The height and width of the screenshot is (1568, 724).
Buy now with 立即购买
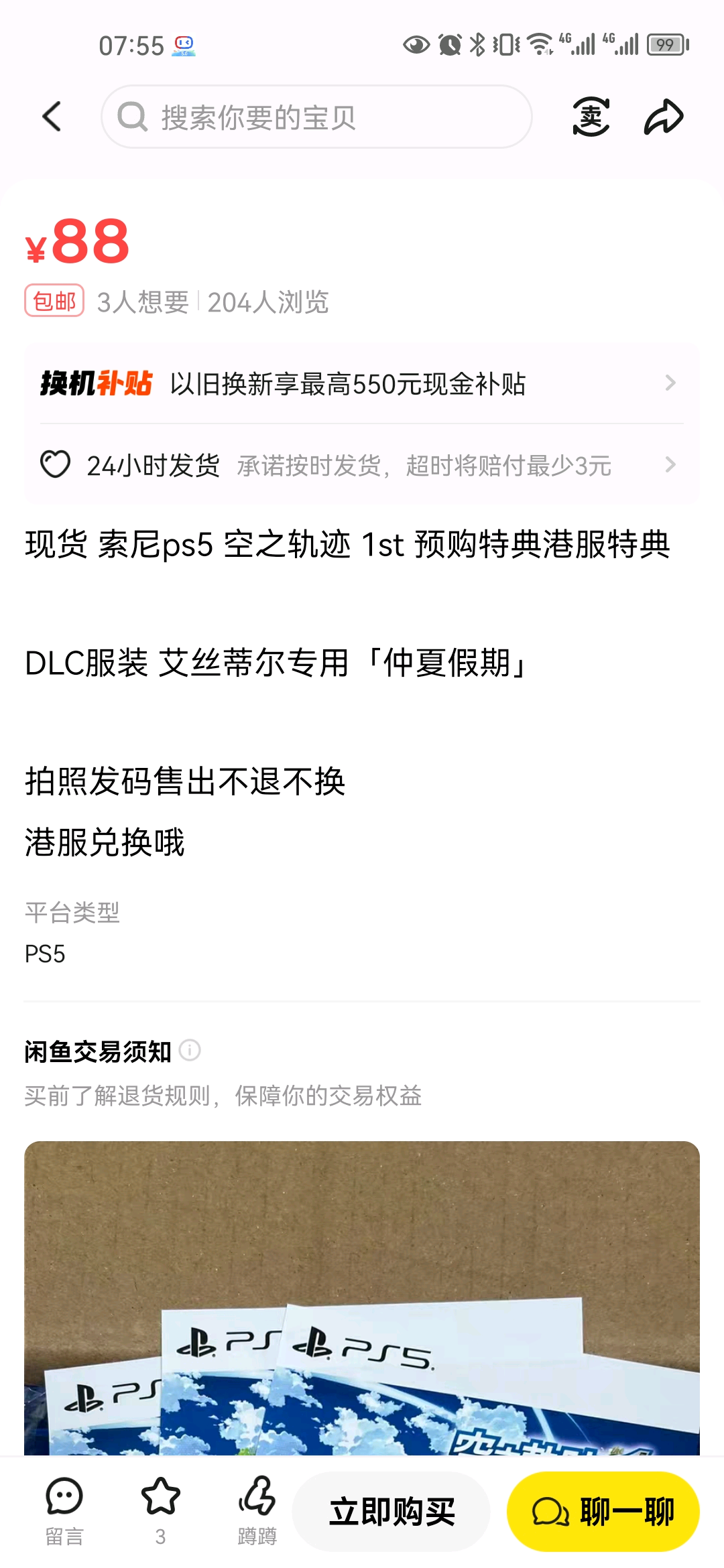coord(391,1512)
